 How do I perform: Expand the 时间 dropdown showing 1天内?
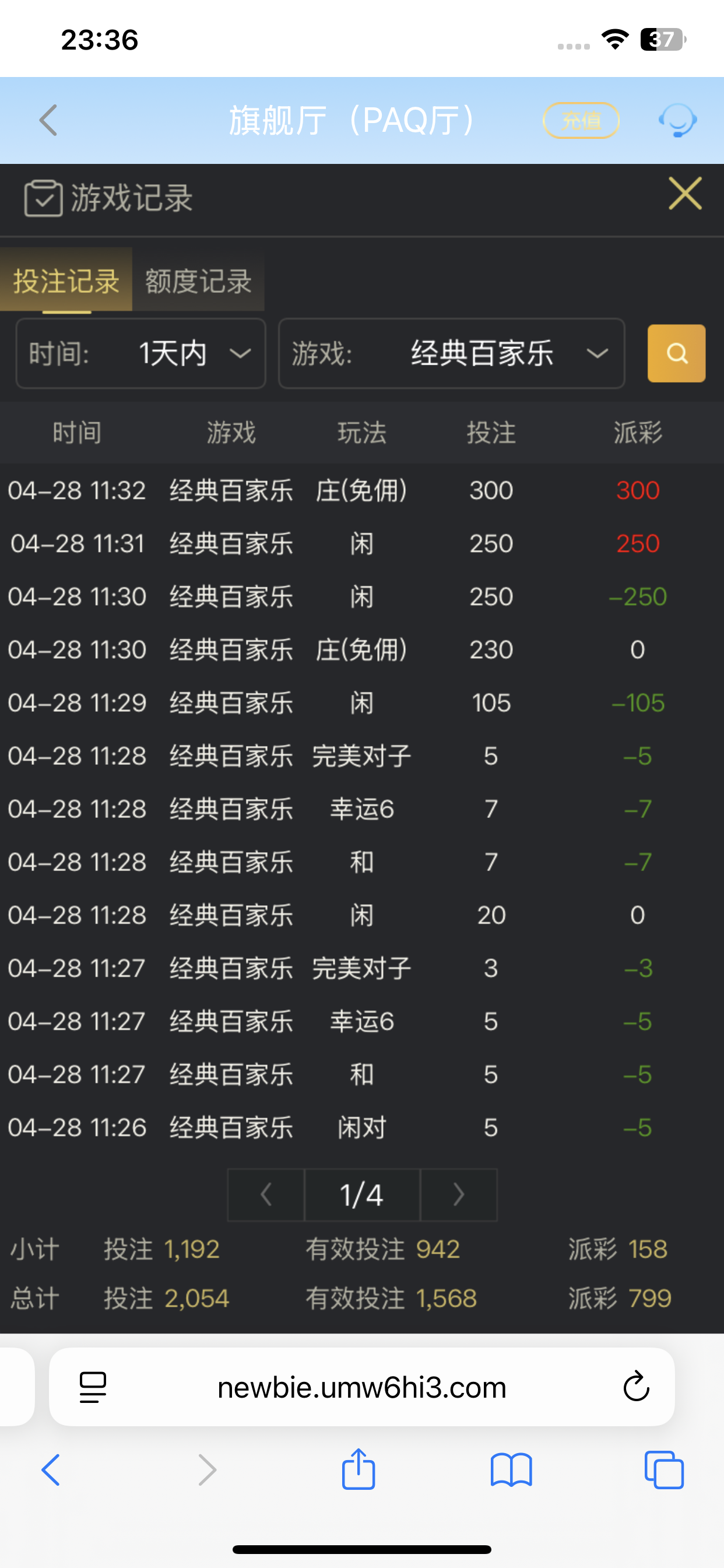141,353
